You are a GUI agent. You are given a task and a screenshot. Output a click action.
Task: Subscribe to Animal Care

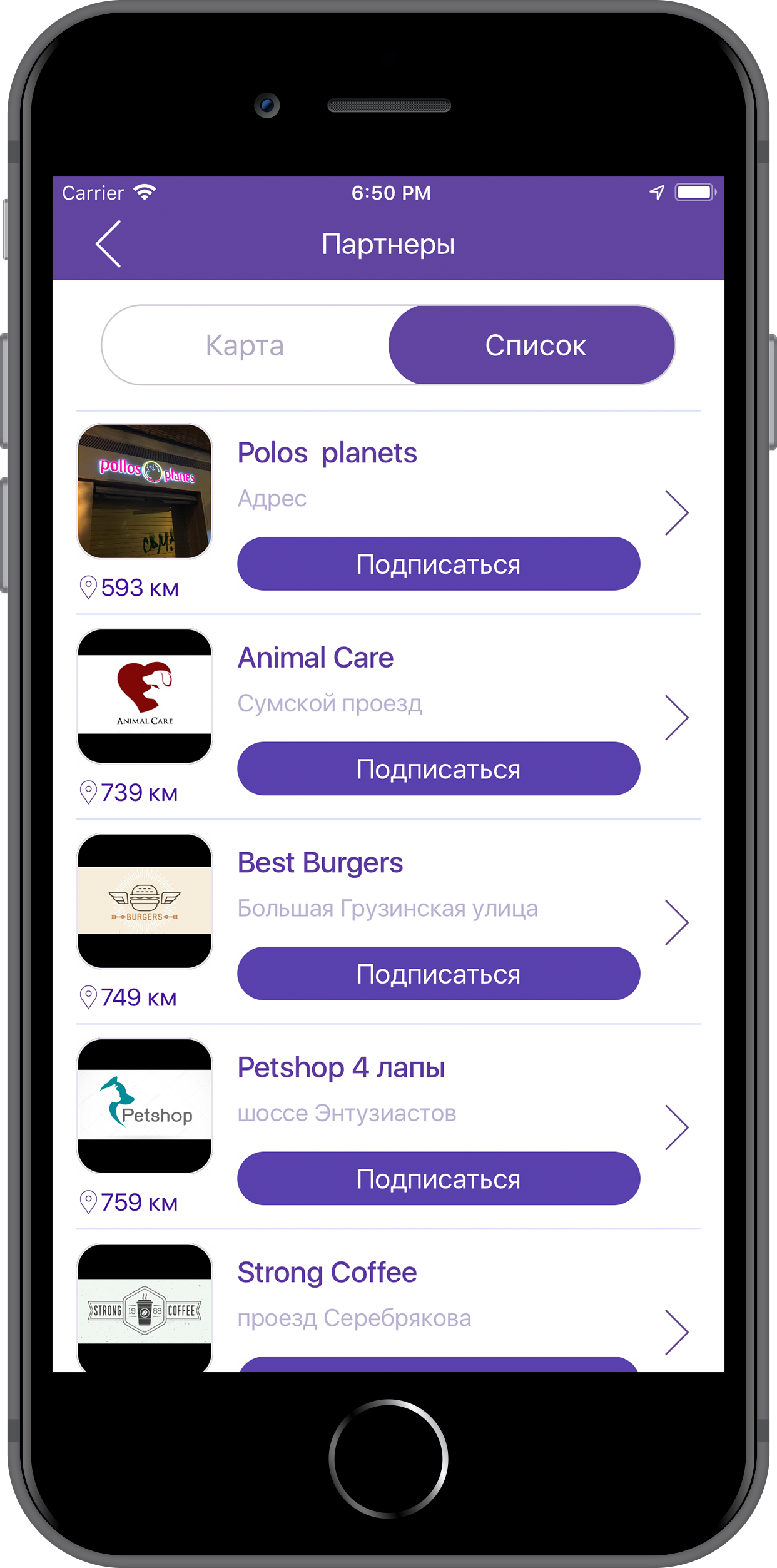439,769
